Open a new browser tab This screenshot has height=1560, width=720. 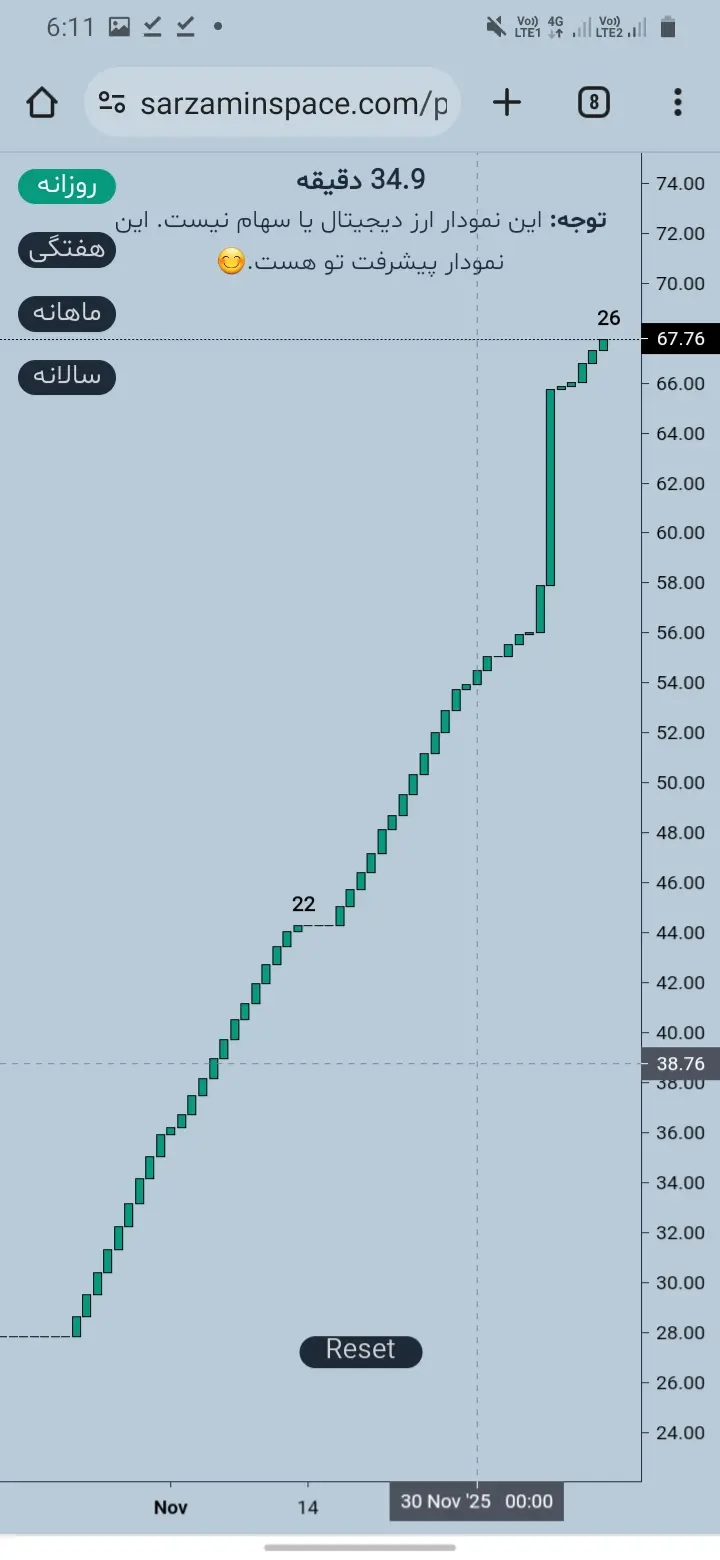tap(507, 102)
